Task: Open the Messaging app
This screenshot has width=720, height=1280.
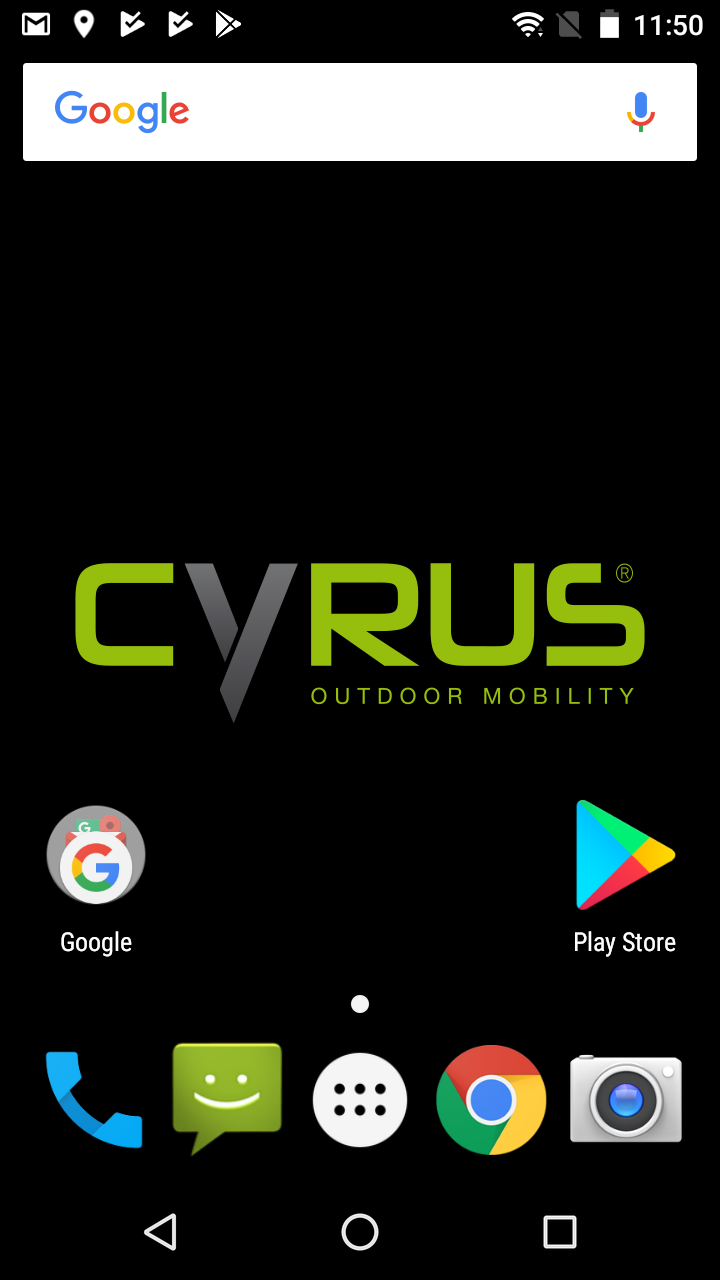Action: tap(227, 1097)
